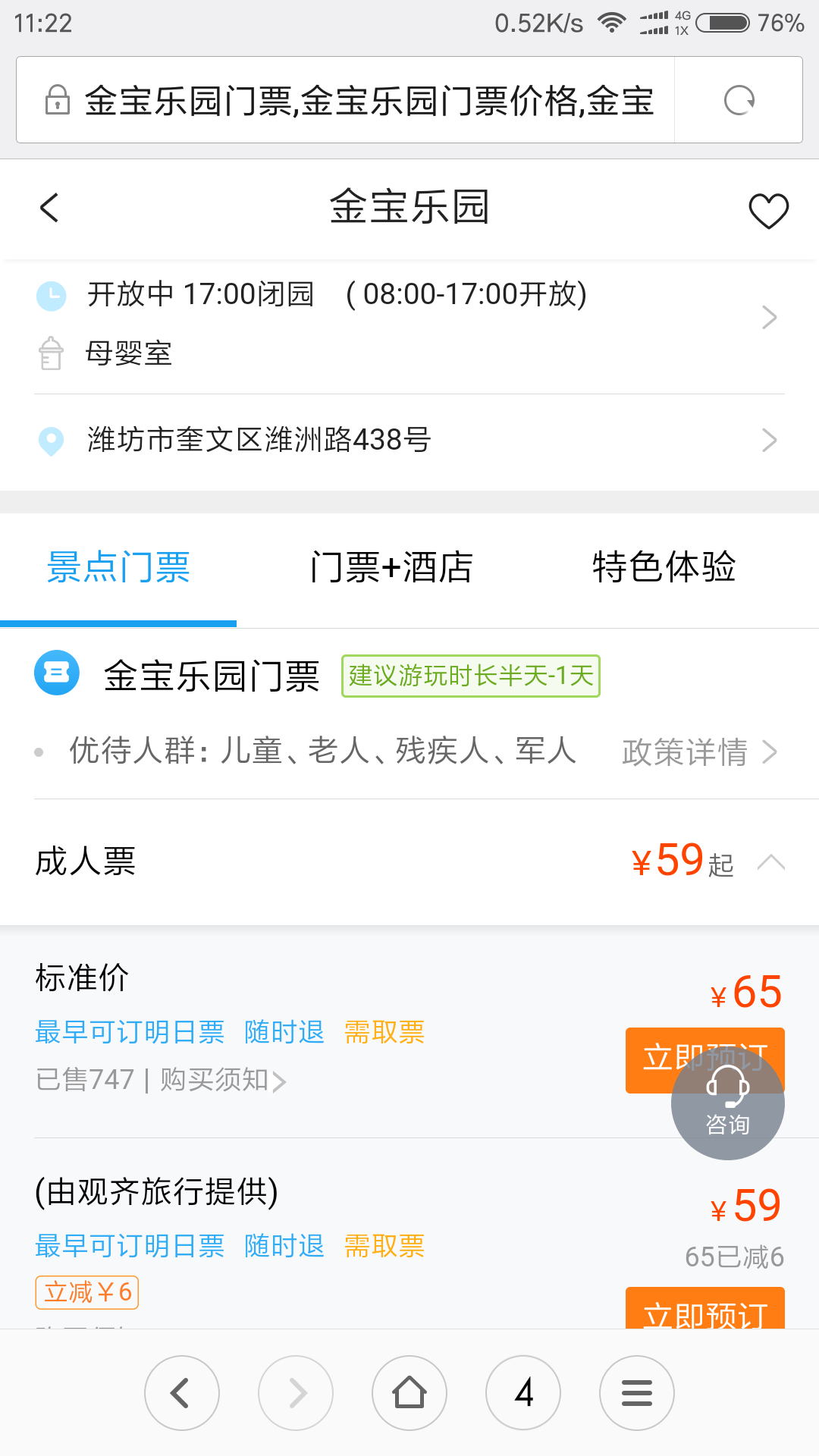Go to the browser home page
819x1456 pixels.
click(x=409, y=1393)
